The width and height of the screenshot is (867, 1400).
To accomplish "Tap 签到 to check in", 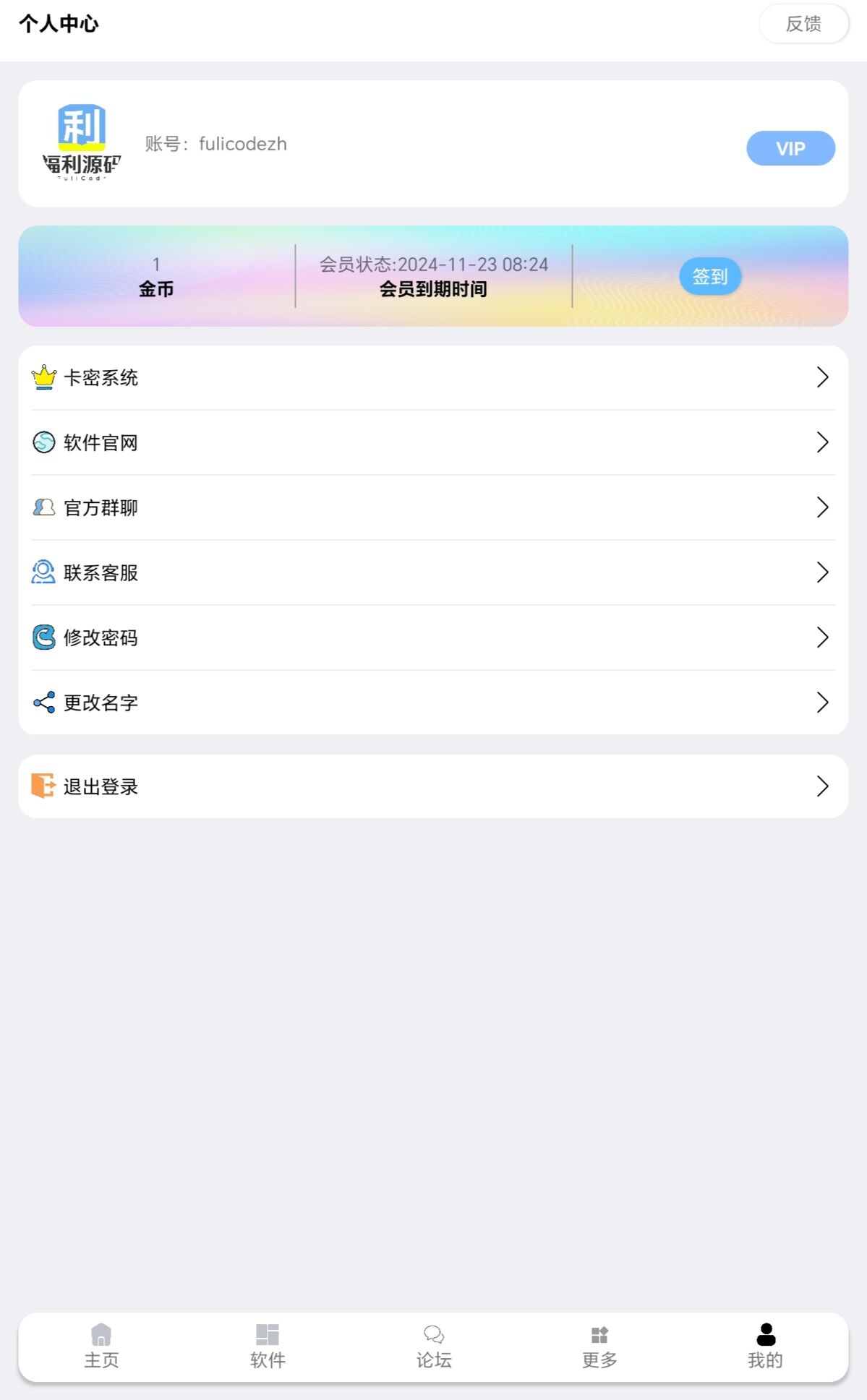I will pyautogui.click(x=709, y=276).
